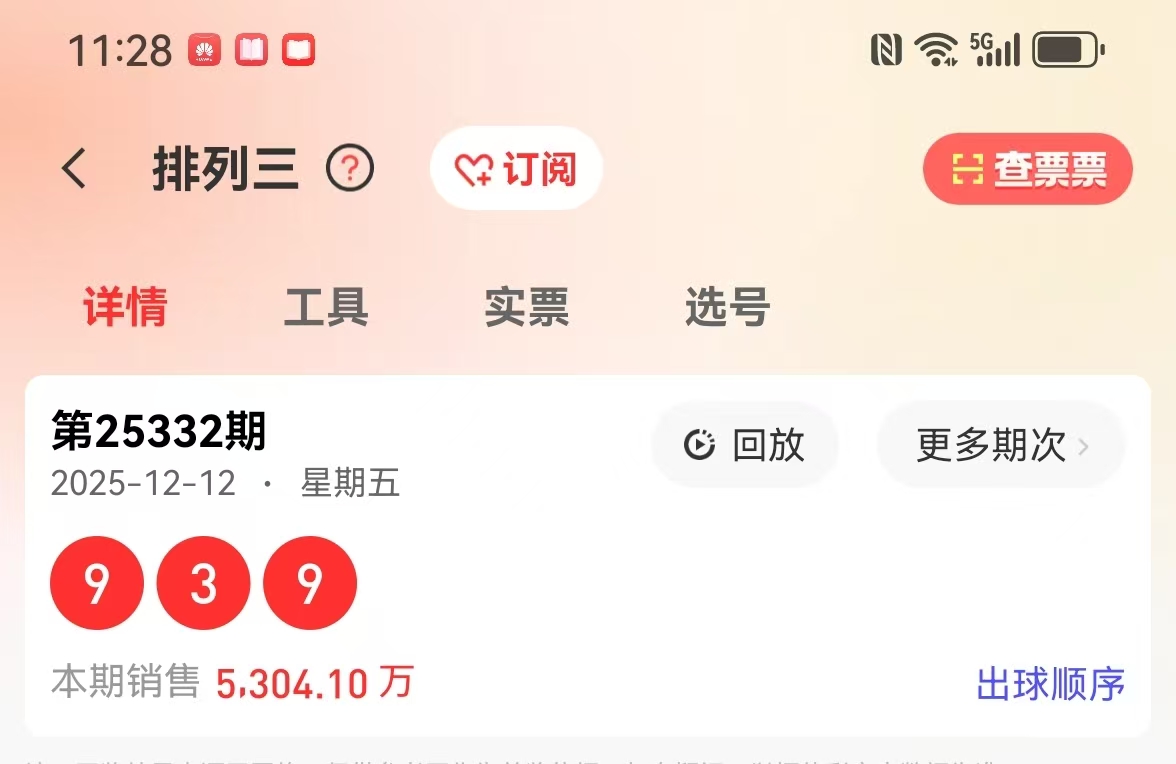Watch the draw replay via 回放

(745, 445)
